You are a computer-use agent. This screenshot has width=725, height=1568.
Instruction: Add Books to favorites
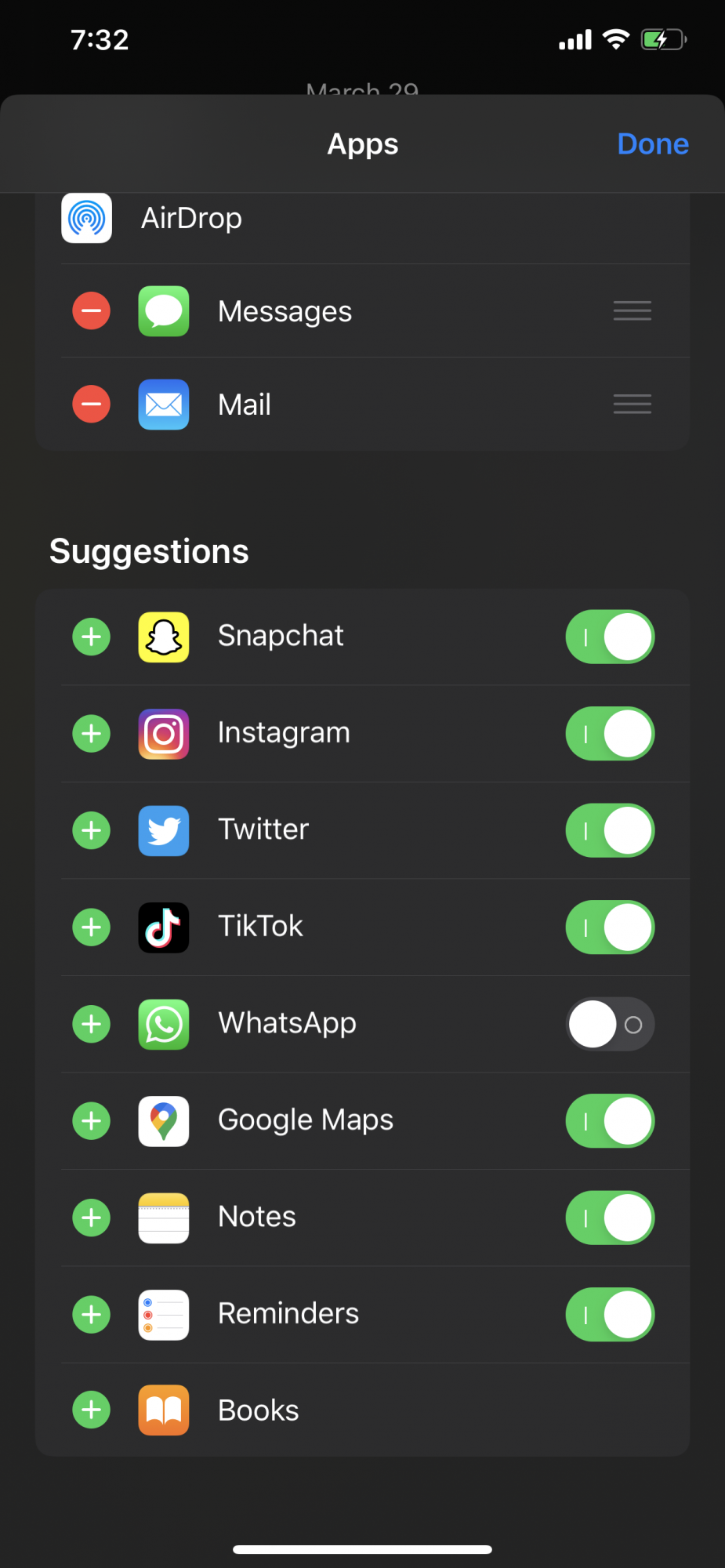pos(92,1410)
